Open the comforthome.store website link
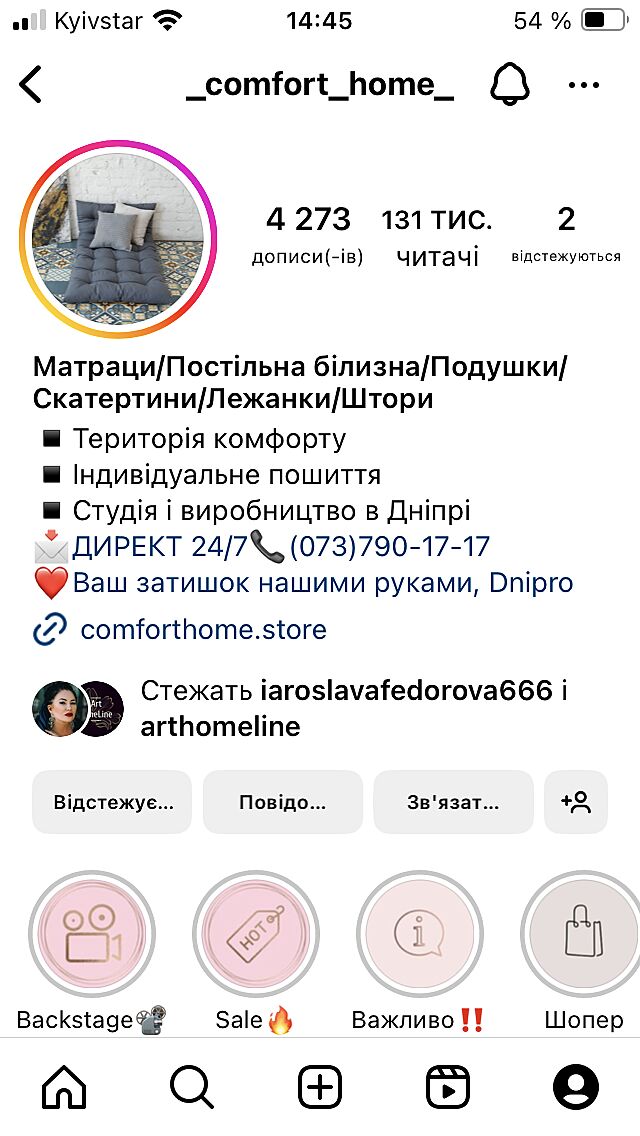This screenshot has height=1136, width=640. tap(203, 630)
